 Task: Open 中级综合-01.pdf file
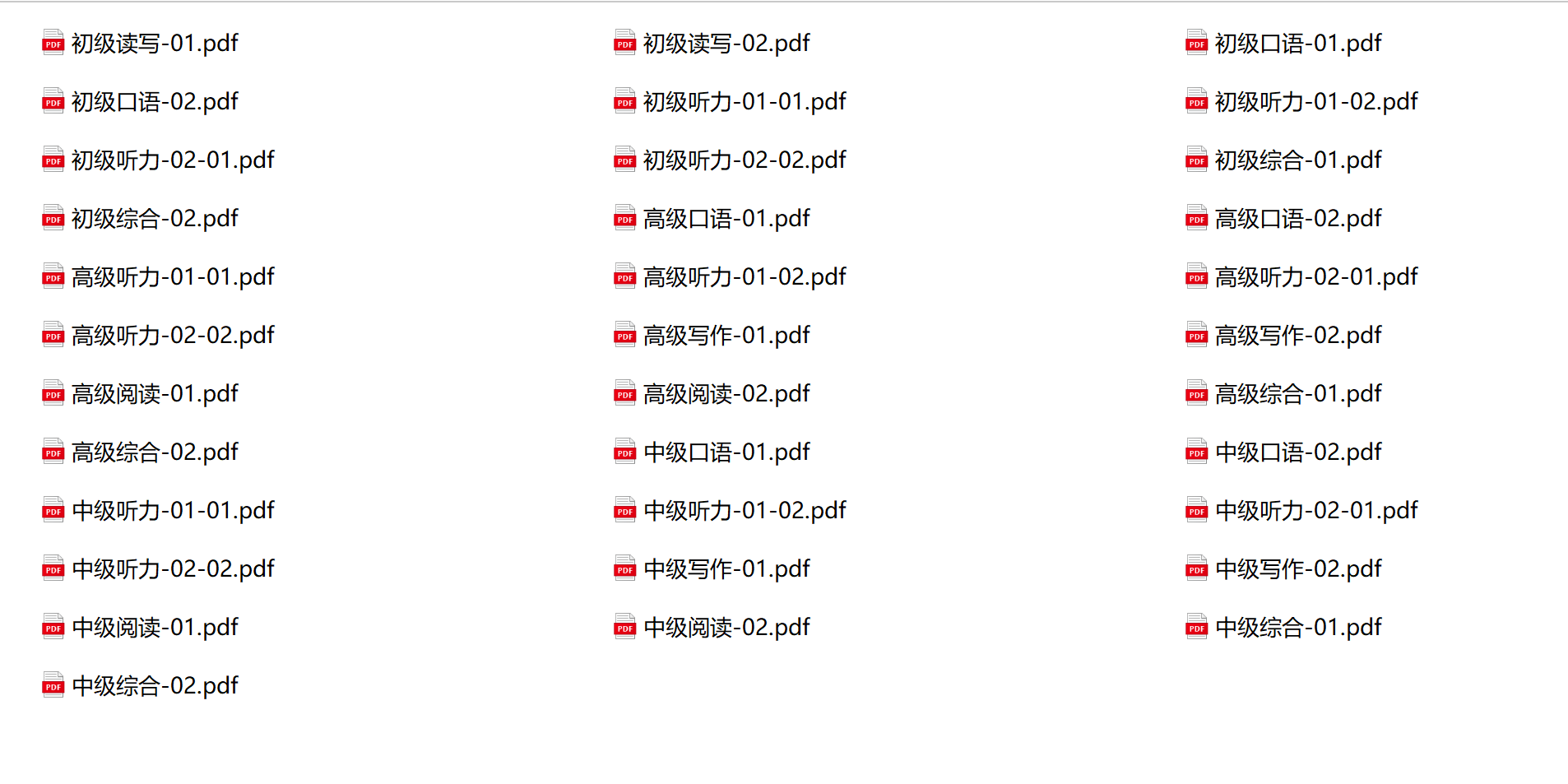pyautogui.click(x=1297, y=628)
